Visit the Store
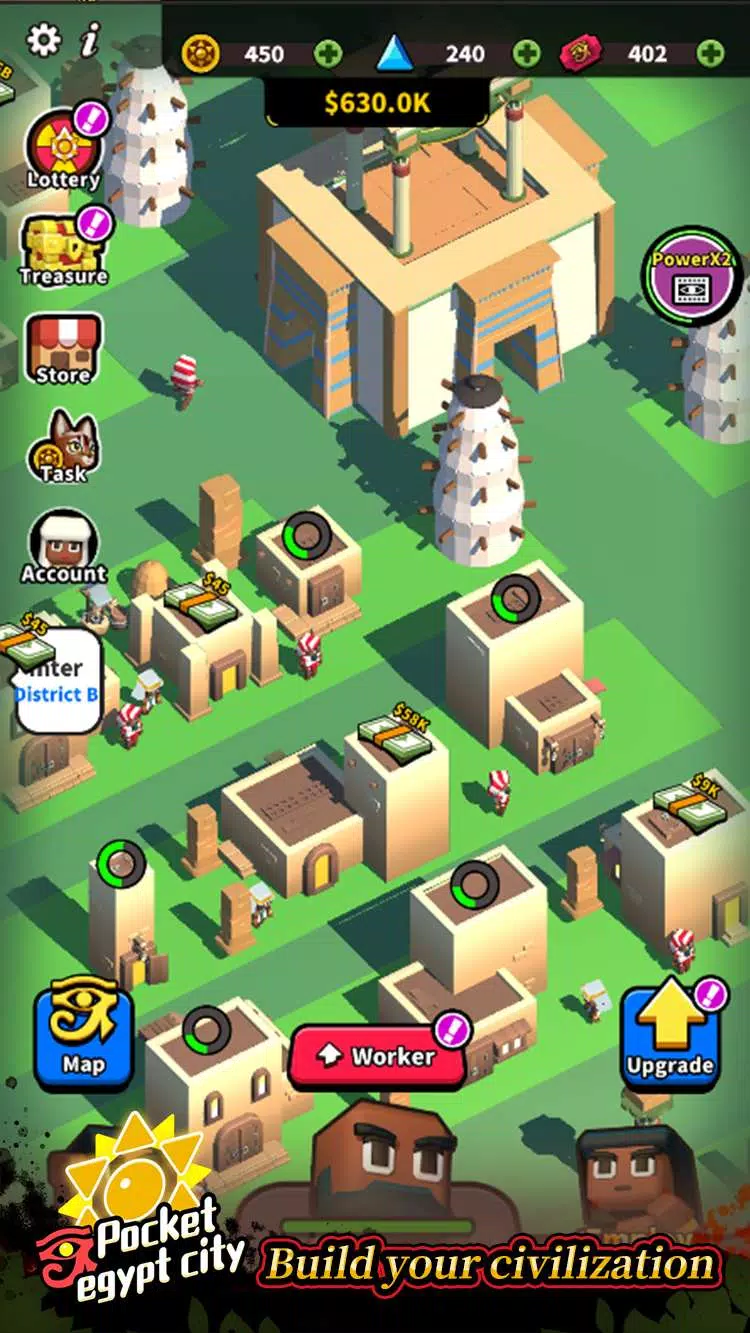Screen dimensions: 750x1333 click(63, 350)
